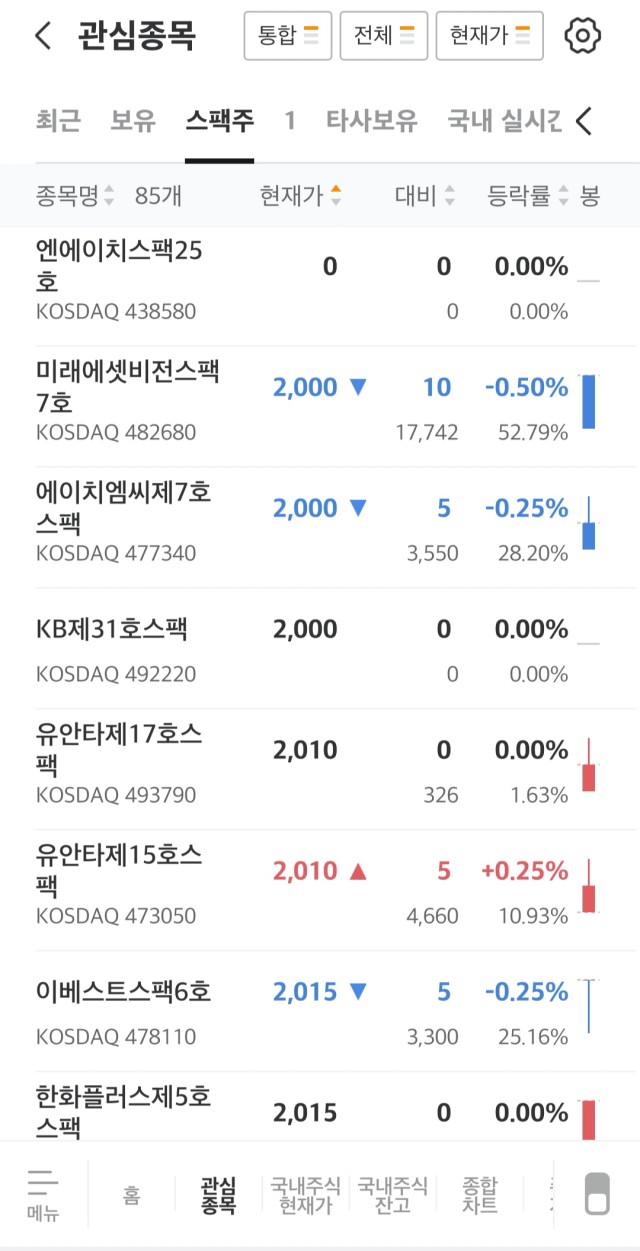Open the 종합 차트 bottom tab
The width and height of the screenshot is (640, 1251).
(x=480, y=1195)
